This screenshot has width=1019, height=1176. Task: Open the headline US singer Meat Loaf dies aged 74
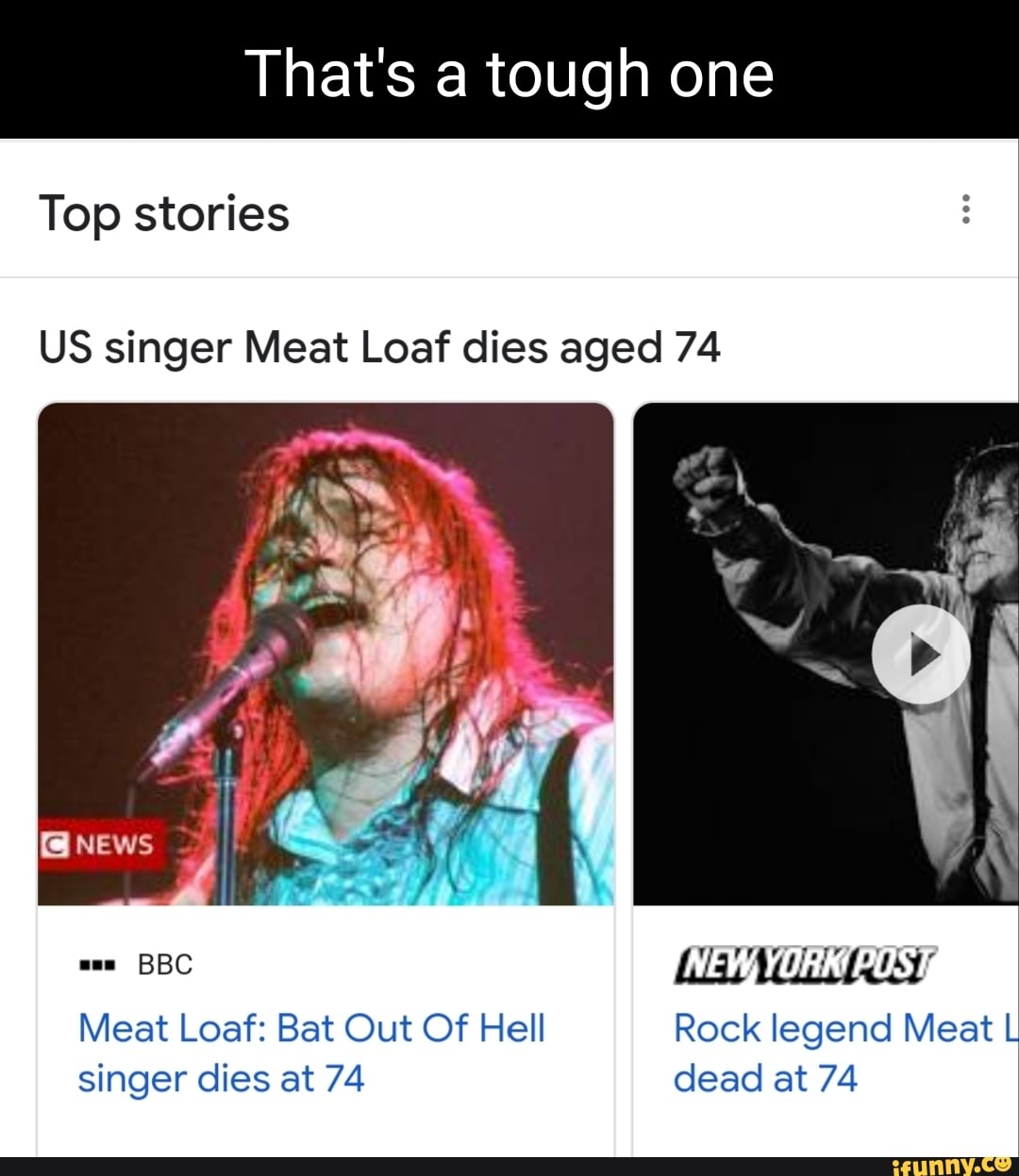380,347
